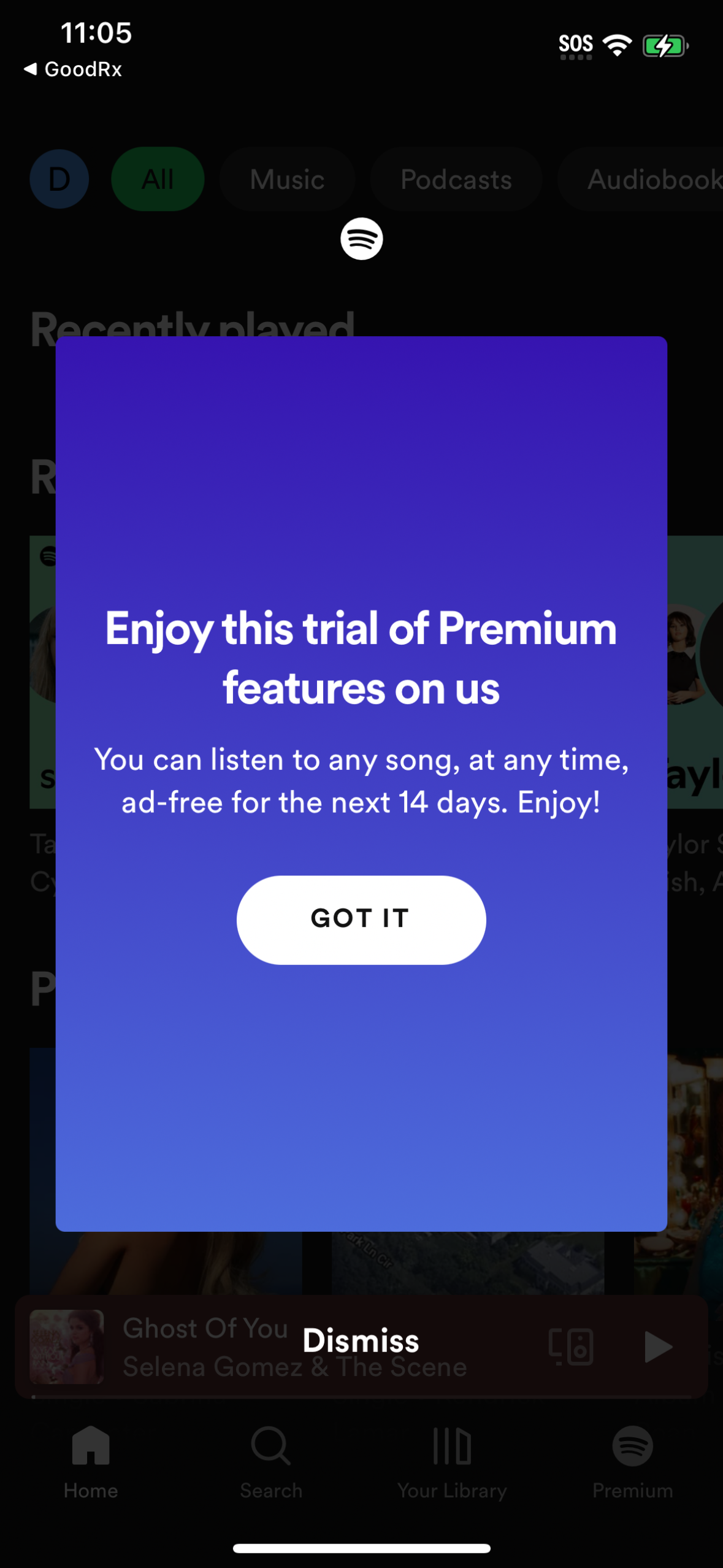
Task: Tap the Selena Gomez & The Scene artist text
Action: [294, 1367]
